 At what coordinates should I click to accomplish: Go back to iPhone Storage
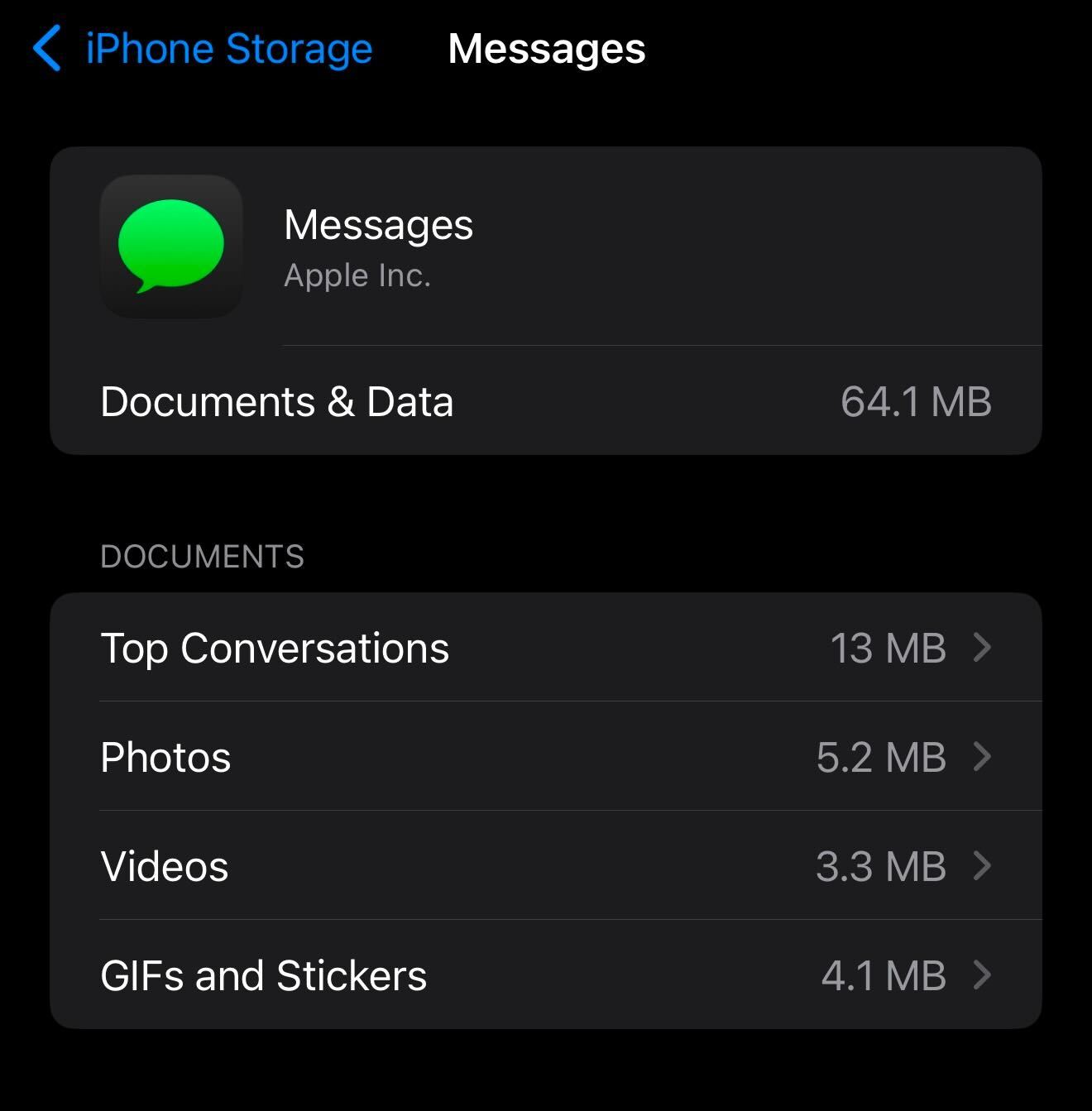pos(203,49)
